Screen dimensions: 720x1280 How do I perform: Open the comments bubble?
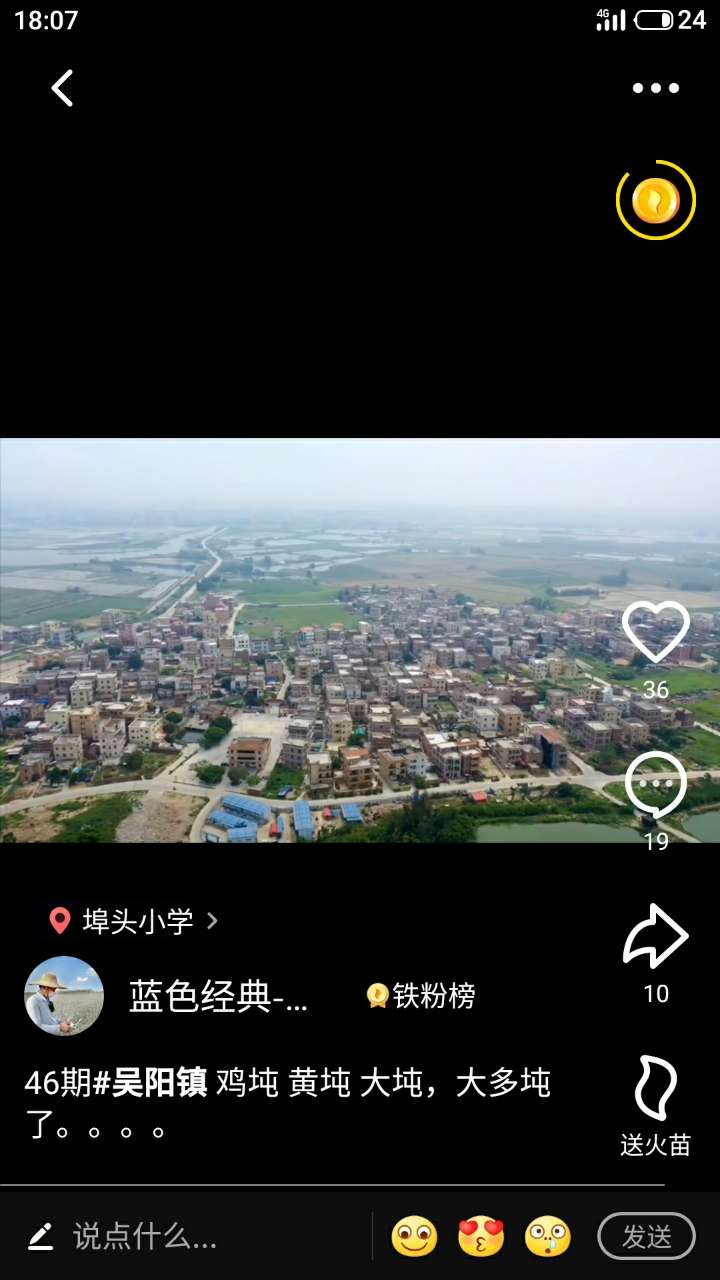[656, 785]
